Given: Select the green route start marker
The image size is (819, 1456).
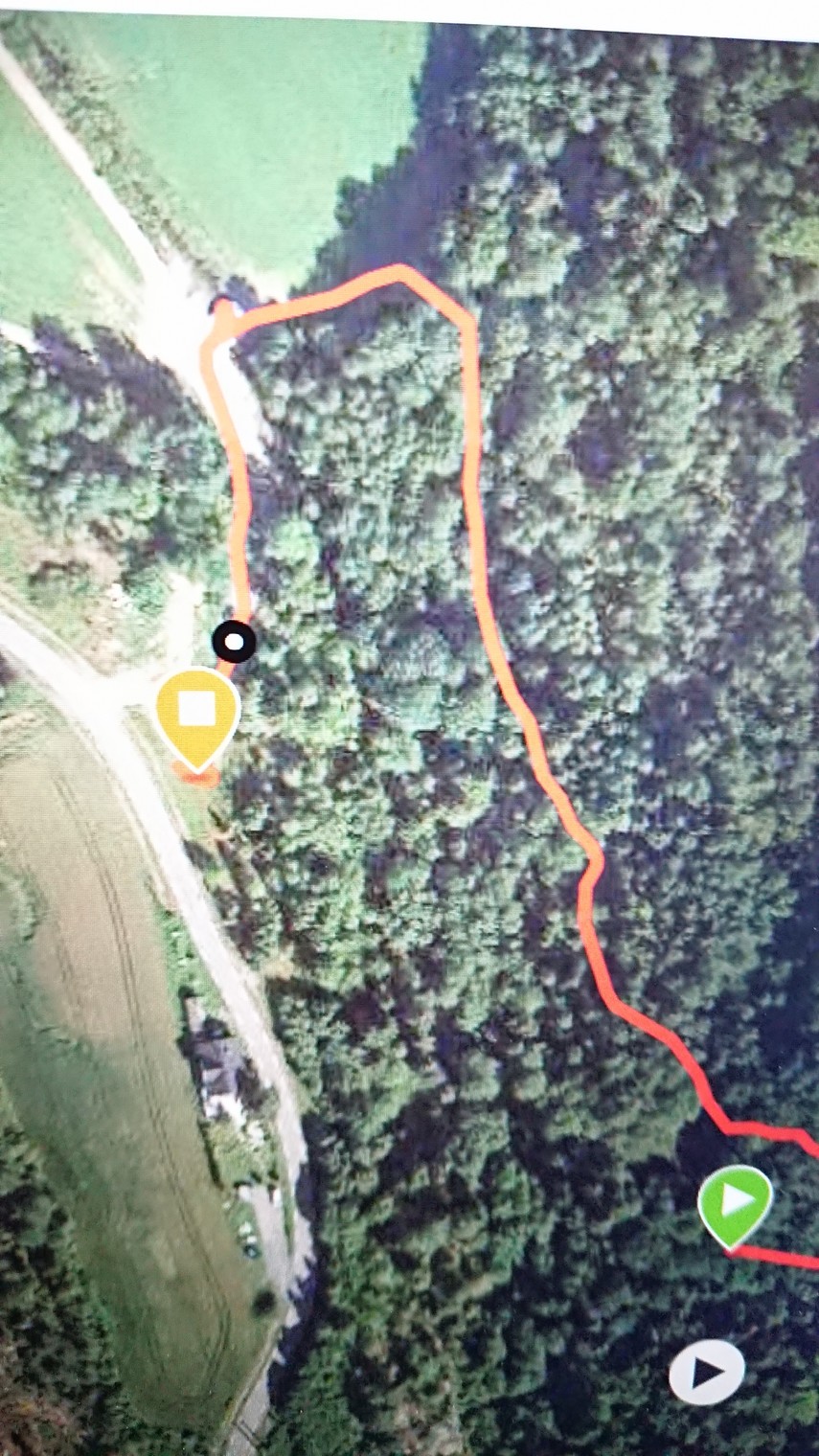Looking at the screenshot, I should 735,1200.
